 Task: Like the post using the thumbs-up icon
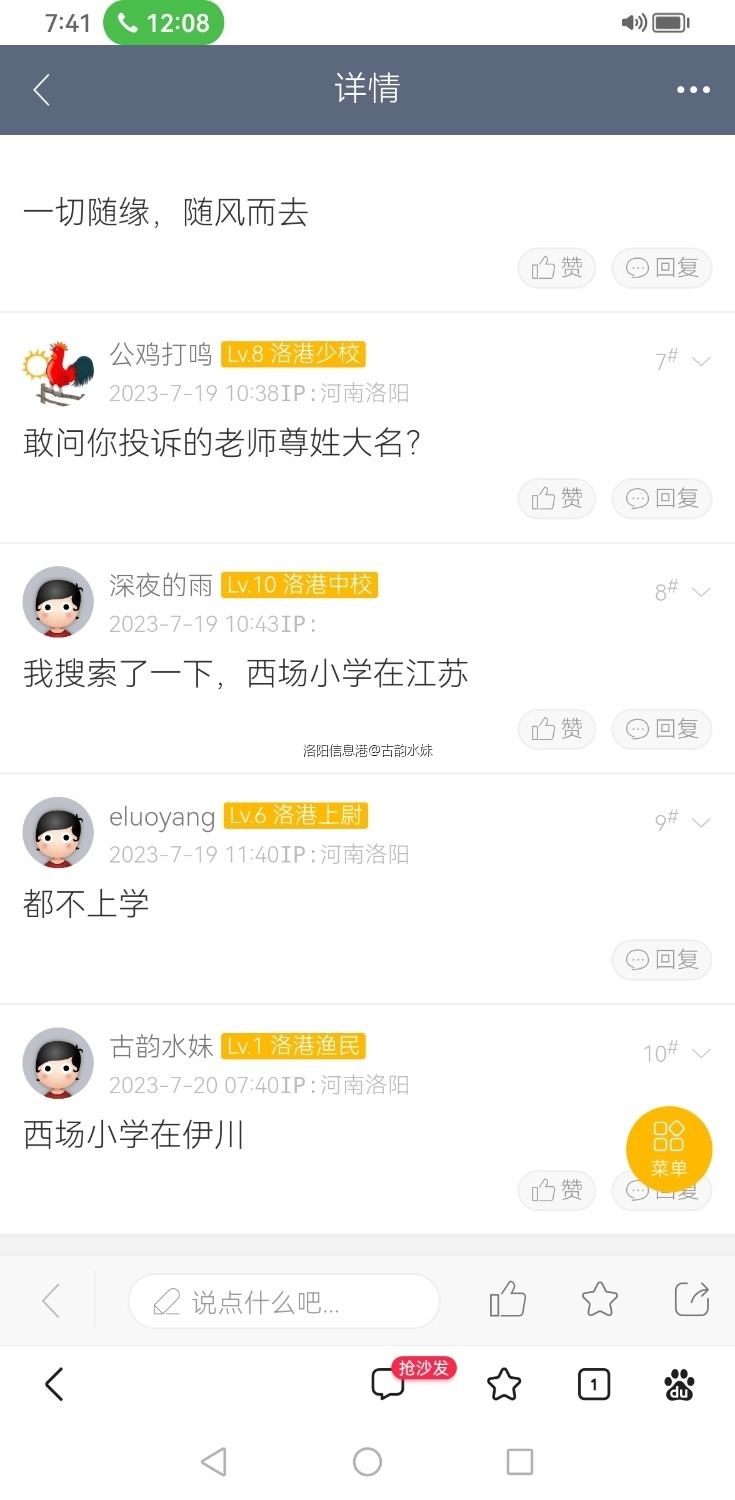pyautogui.click(x=506, y=1299)
